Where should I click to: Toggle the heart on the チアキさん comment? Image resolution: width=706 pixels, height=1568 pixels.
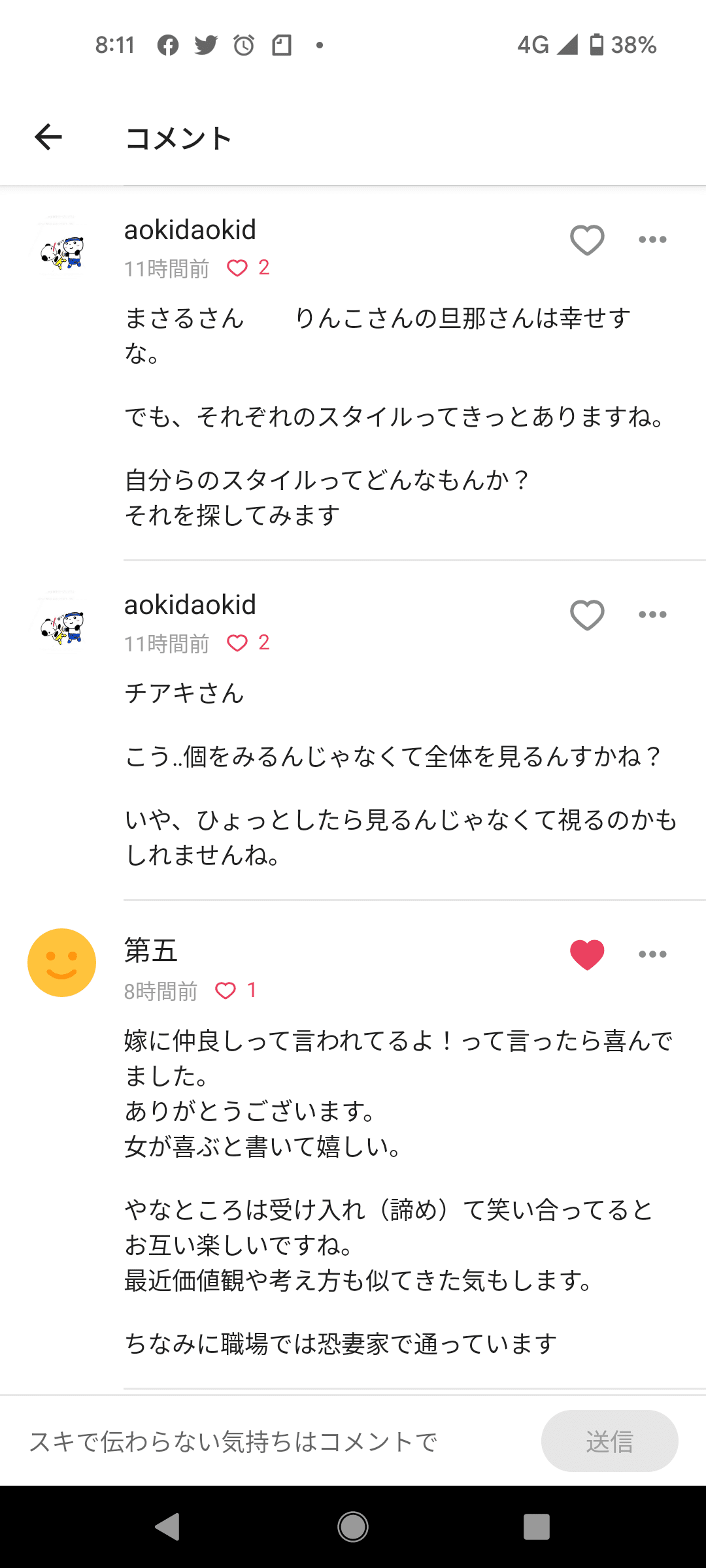(586, 614)
